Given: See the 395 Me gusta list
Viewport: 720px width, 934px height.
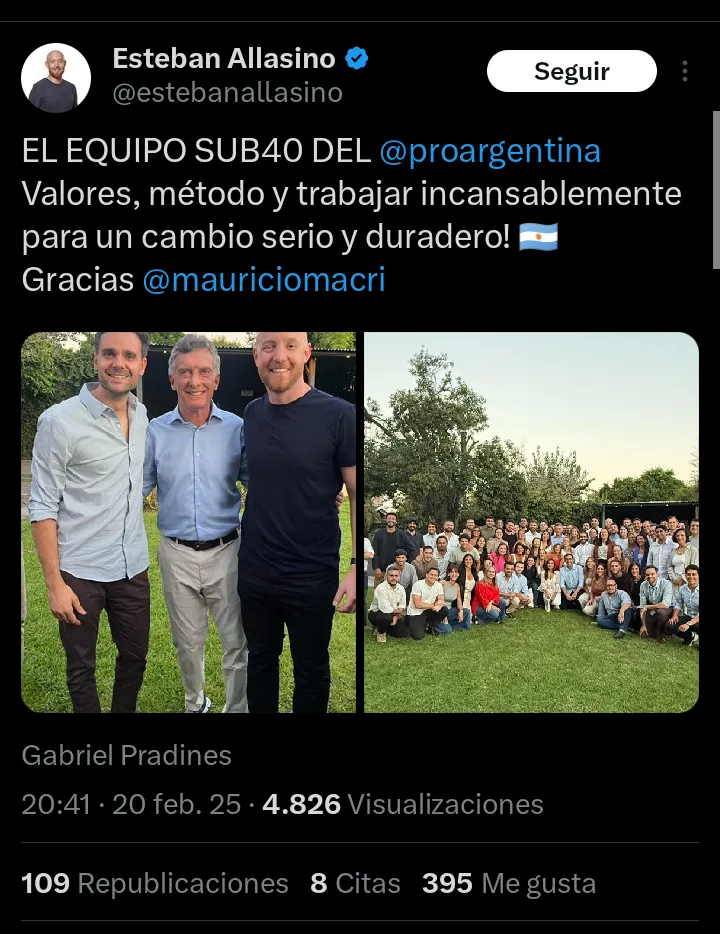Looking at the screenshot, I should click(508, 884).
